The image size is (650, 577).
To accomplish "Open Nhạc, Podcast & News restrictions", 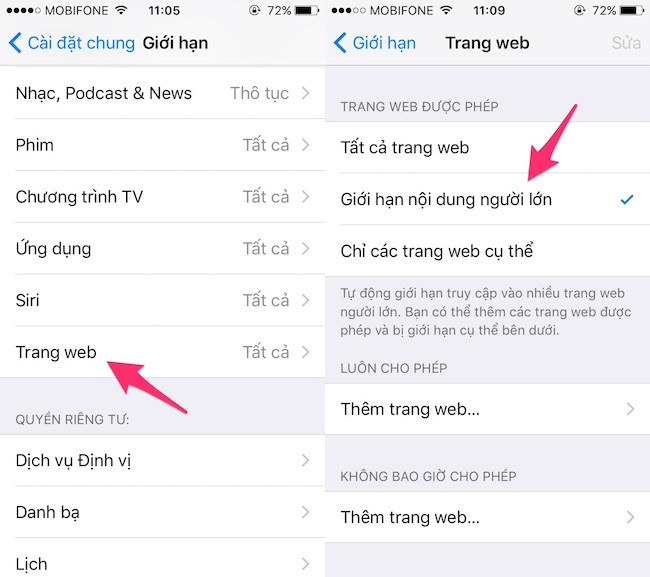I will pos(162,93).
